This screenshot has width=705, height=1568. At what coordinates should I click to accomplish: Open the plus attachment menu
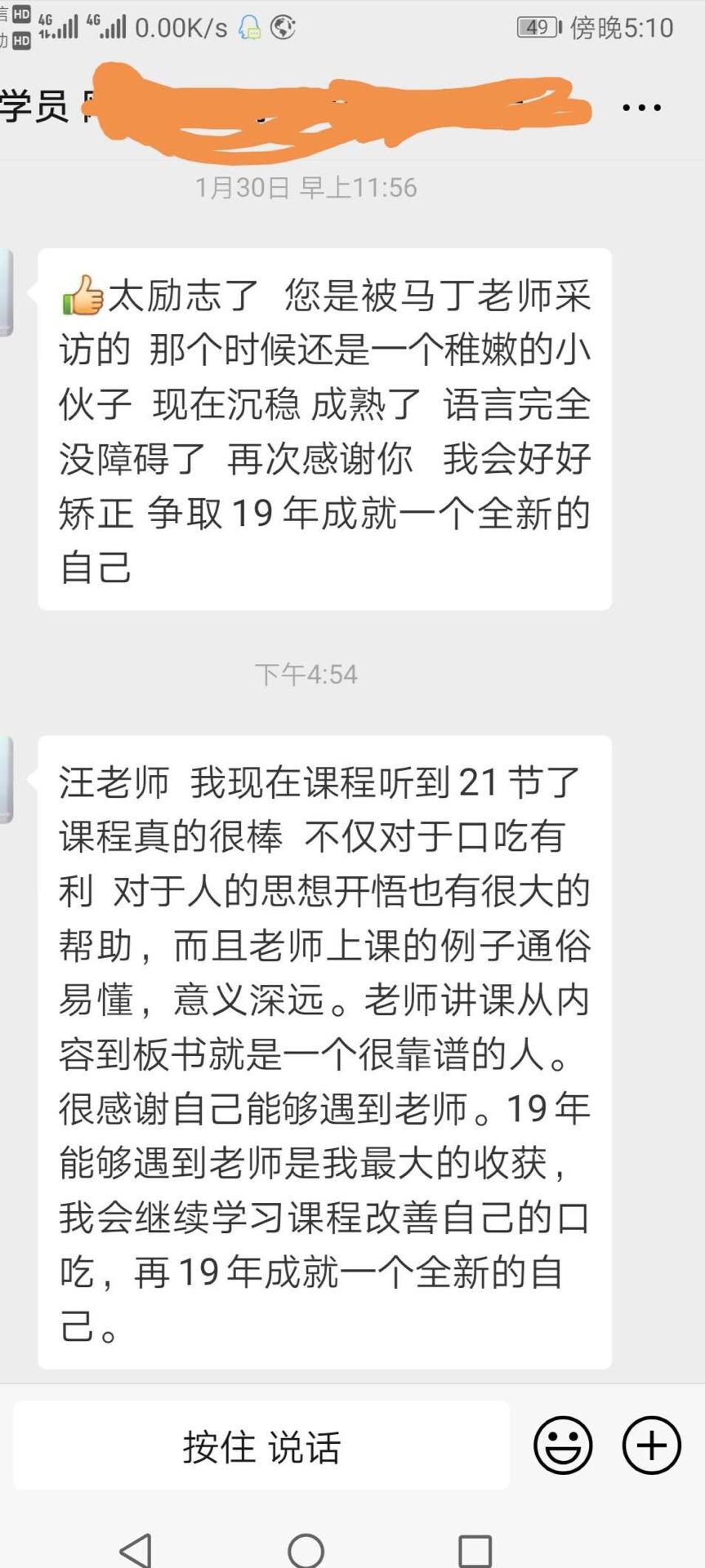click(651, 1445)
